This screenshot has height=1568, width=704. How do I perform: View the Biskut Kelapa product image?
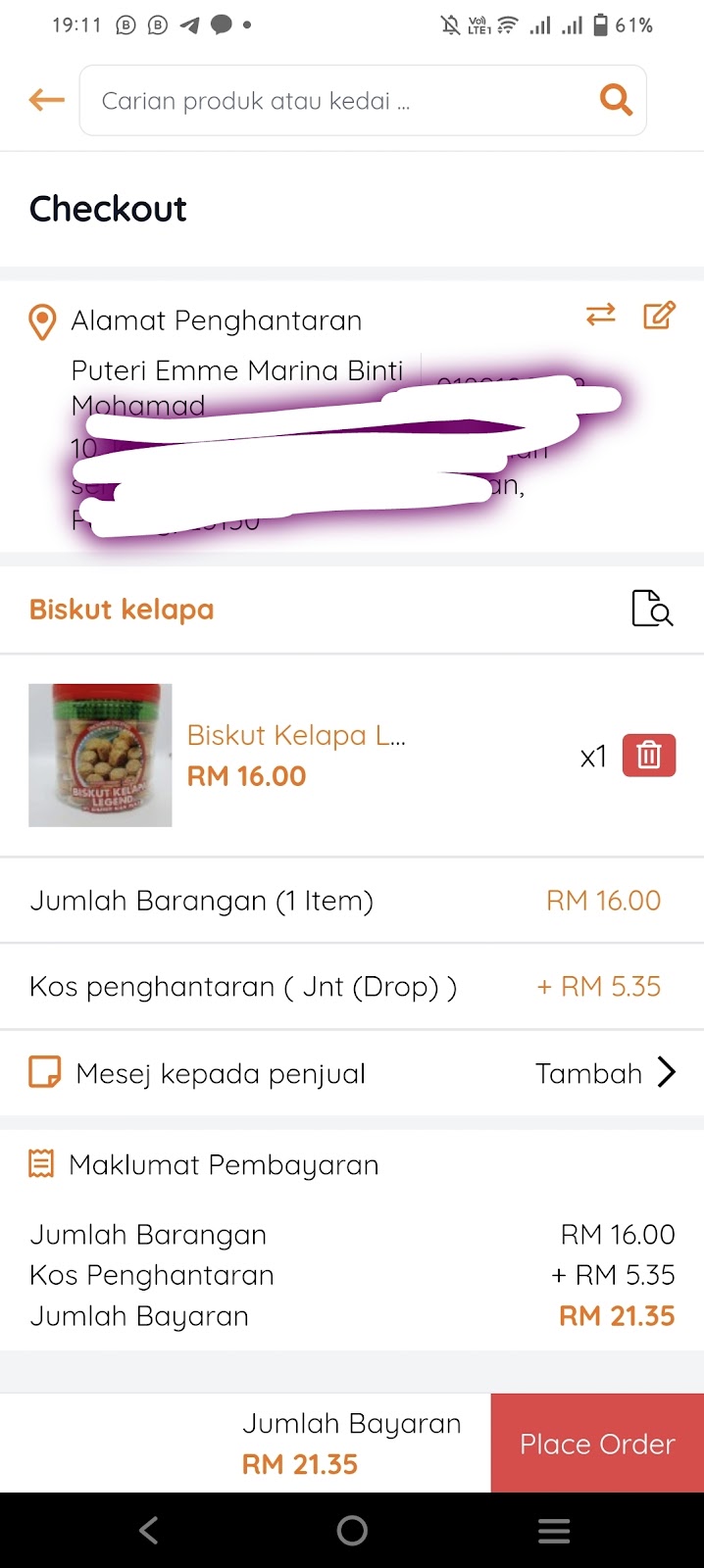pos(100,756)
